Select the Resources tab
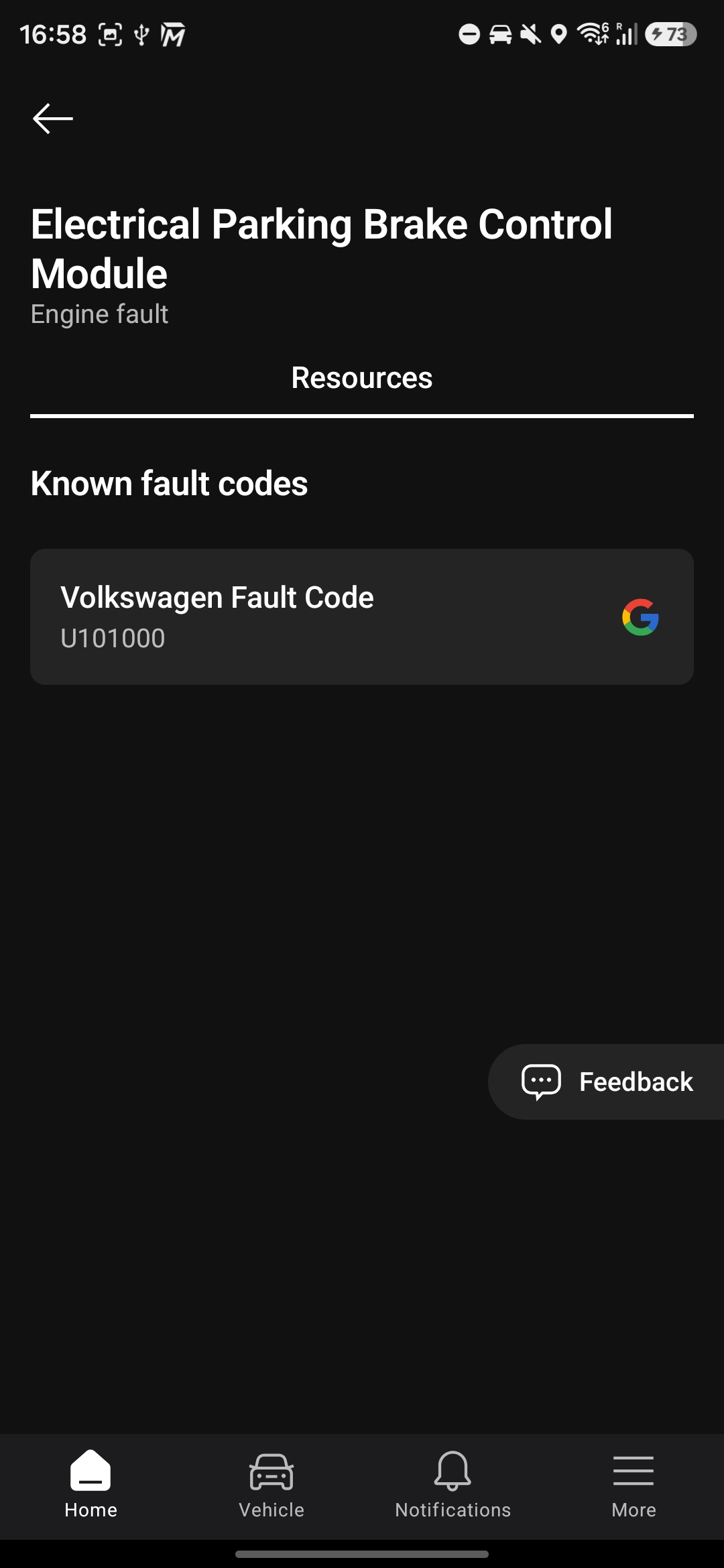Screen dimensions: 724x1568 click(x=362, y=379)
